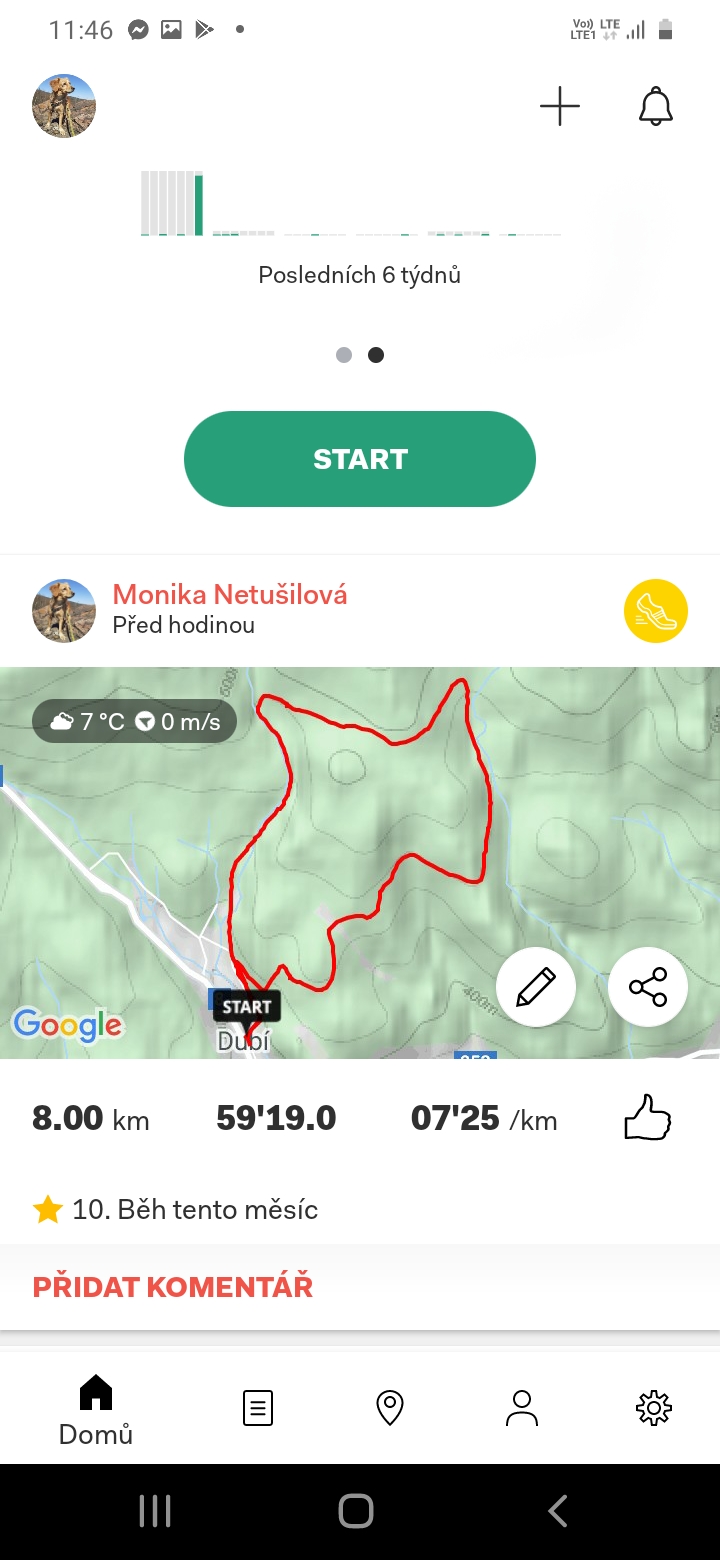Select the first page indicator dot
This screenshot has width=720, height=1560.
point(344,355)
